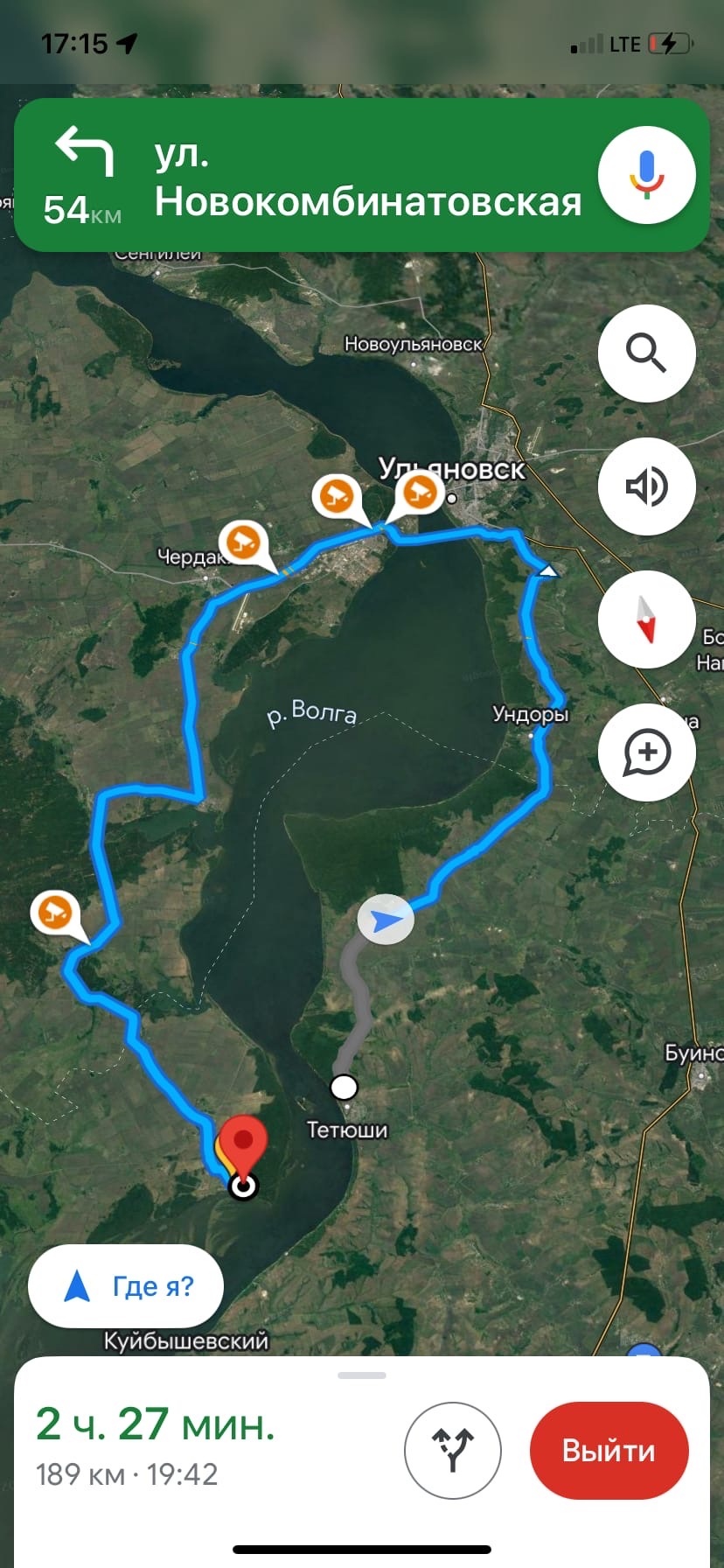Viewport: 724px width, 1568px height.
Task: Open the ул. Новокомбинатовская turn banner
Action: coord(361,176)
